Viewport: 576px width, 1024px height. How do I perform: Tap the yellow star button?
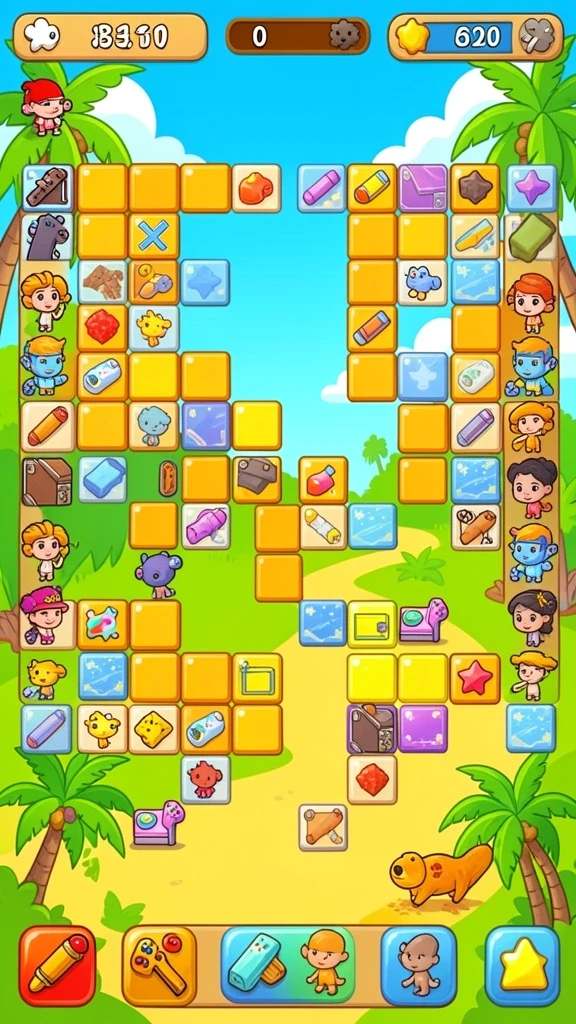point(522,965)
